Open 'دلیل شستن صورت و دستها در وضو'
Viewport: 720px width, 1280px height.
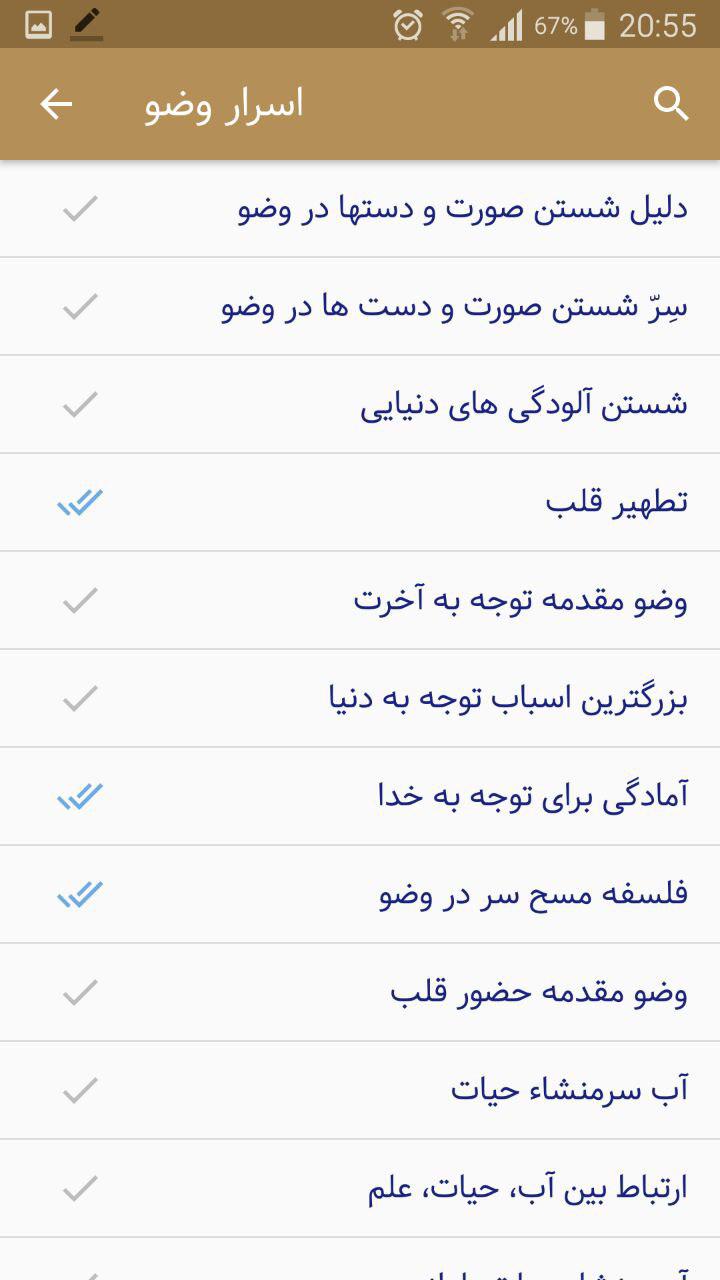(462, 210)
